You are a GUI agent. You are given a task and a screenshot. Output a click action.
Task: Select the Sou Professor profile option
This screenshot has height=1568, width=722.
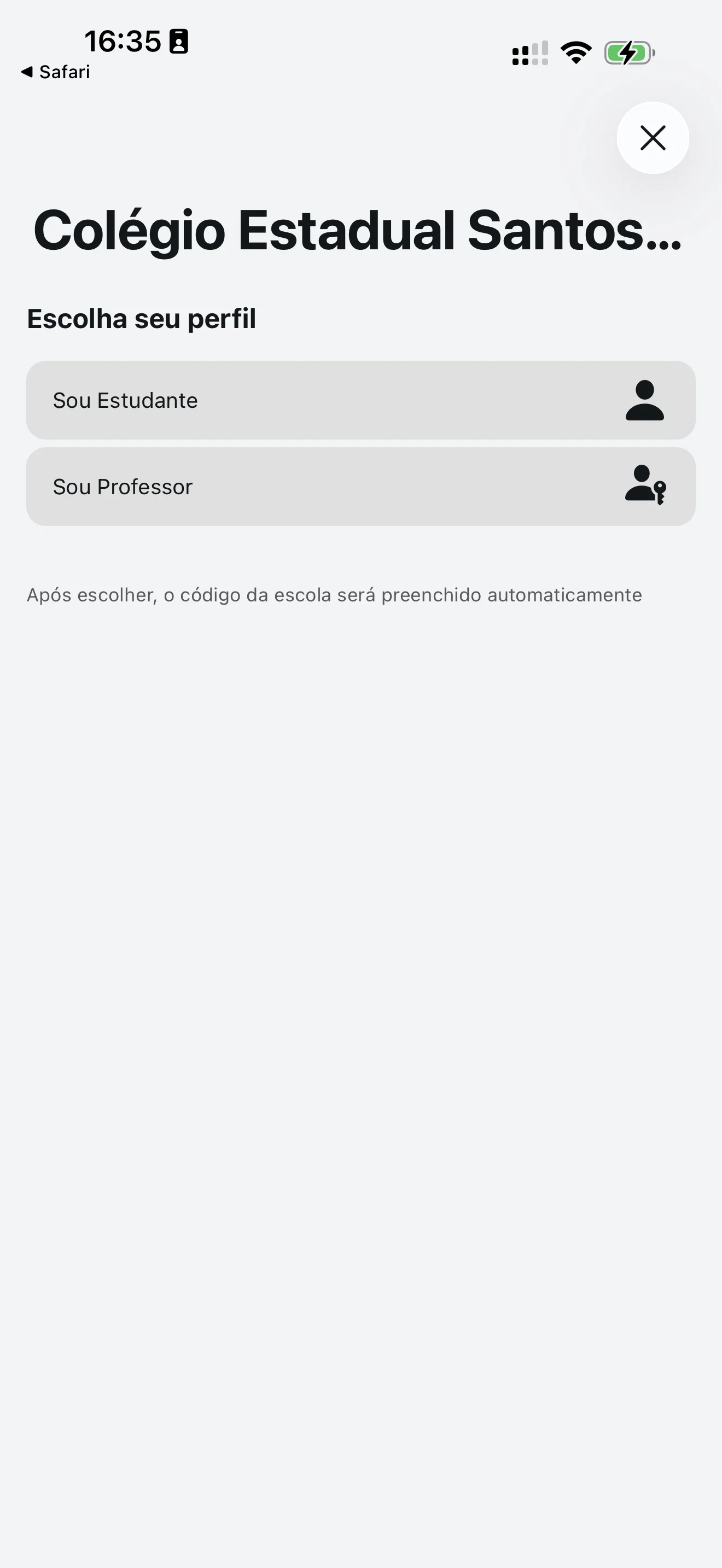point(360,485)
